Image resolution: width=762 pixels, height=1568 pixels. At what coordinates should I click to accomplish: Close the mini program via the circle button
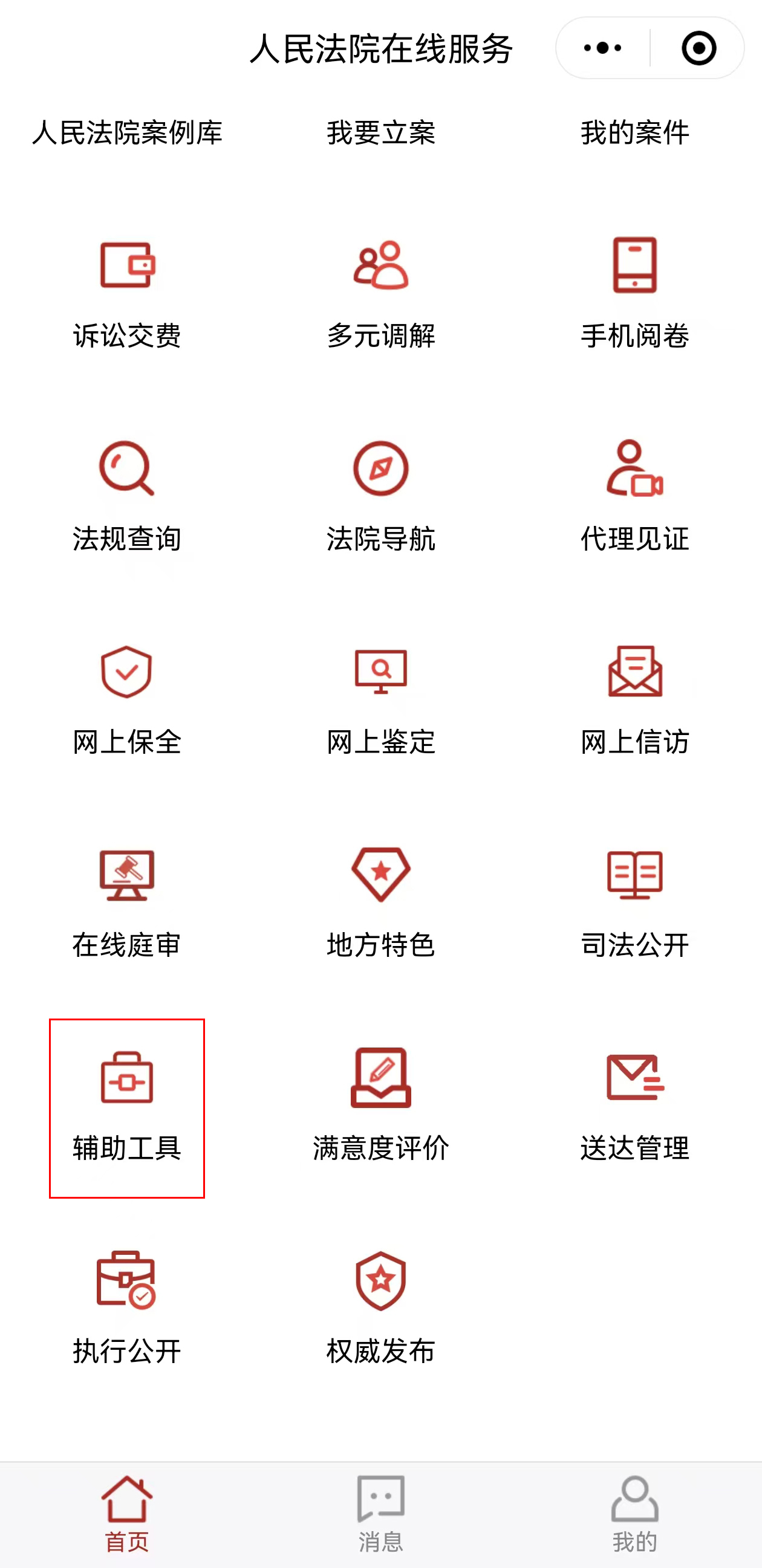click(x=698, y=48)
